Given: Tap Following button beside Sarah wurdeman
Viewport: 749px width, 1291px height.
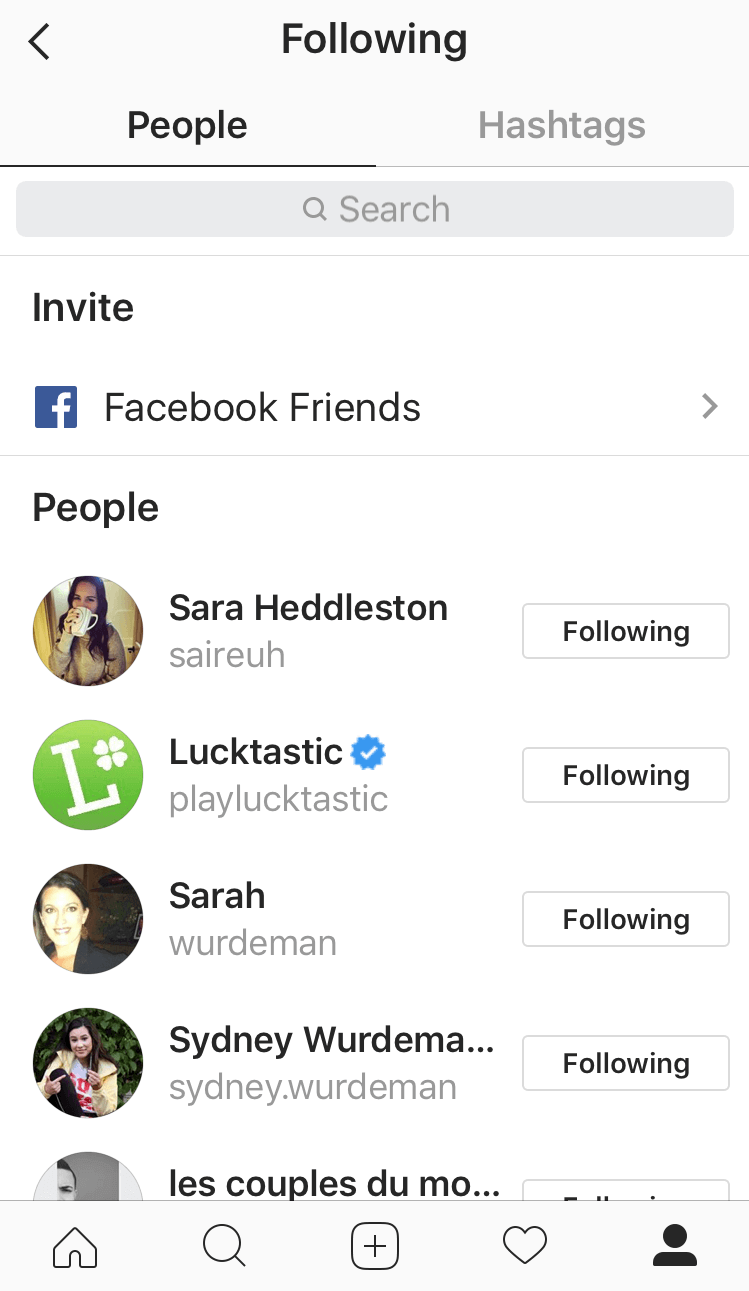Looking at the screenshot, I should coord(625,919).
